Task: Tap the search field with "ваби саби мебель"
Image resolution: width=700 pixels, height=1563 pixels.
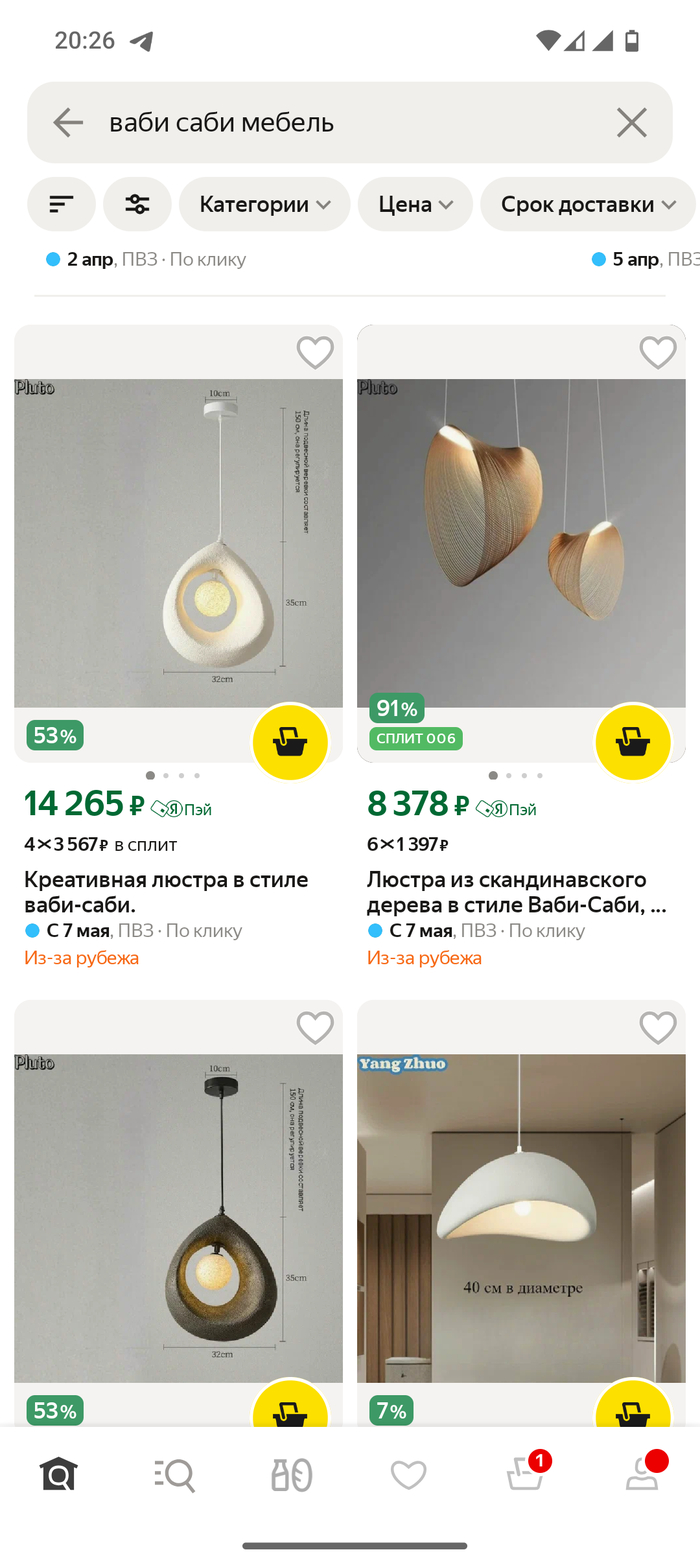Action: click(340, 123)
